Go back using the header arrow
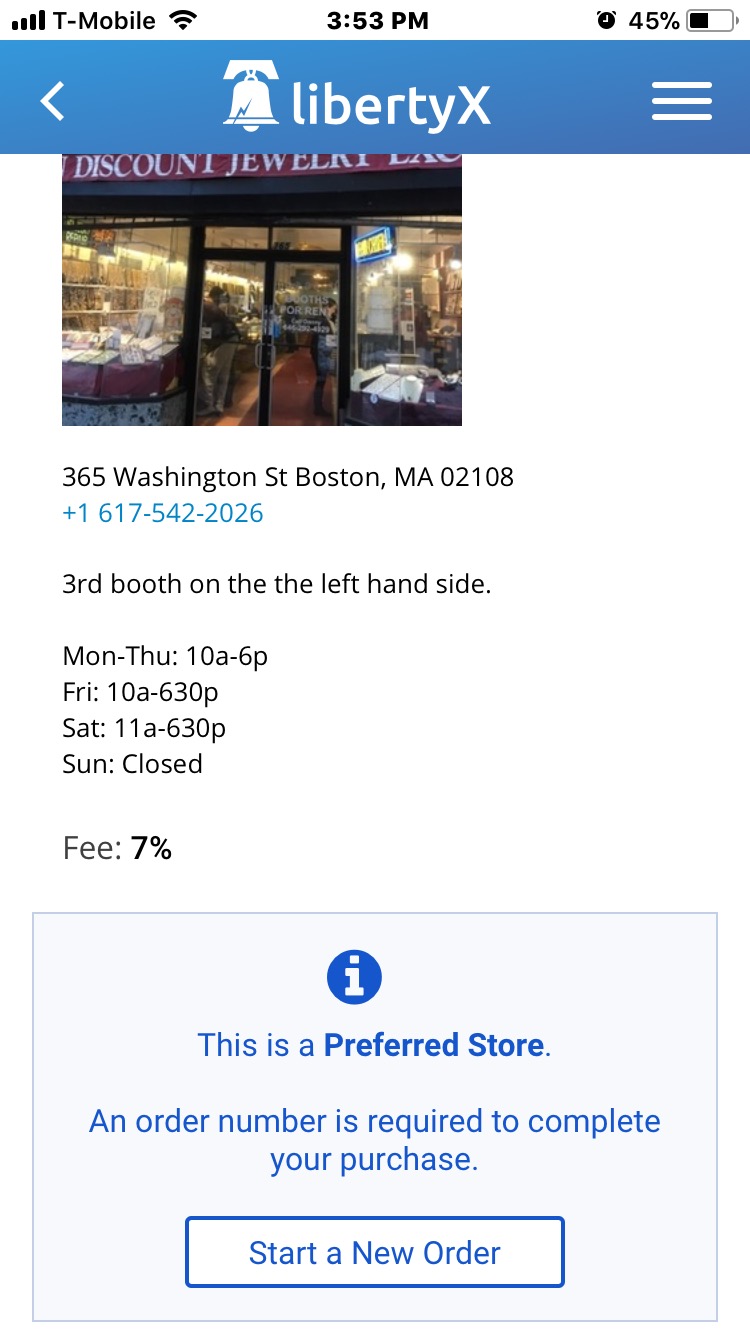 point(53,101)
